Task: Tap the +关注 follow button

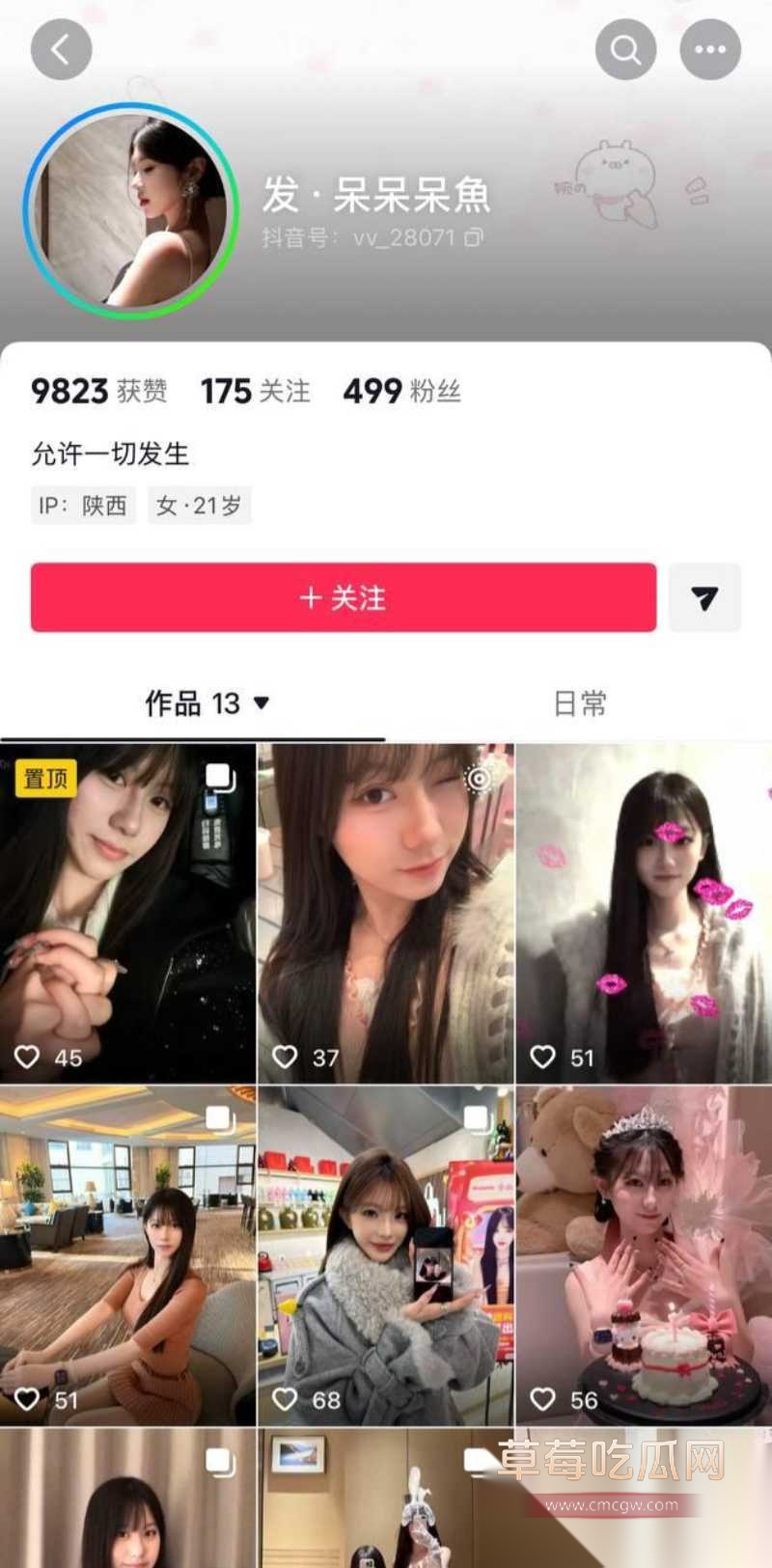Action: click(x=343, y=598)
